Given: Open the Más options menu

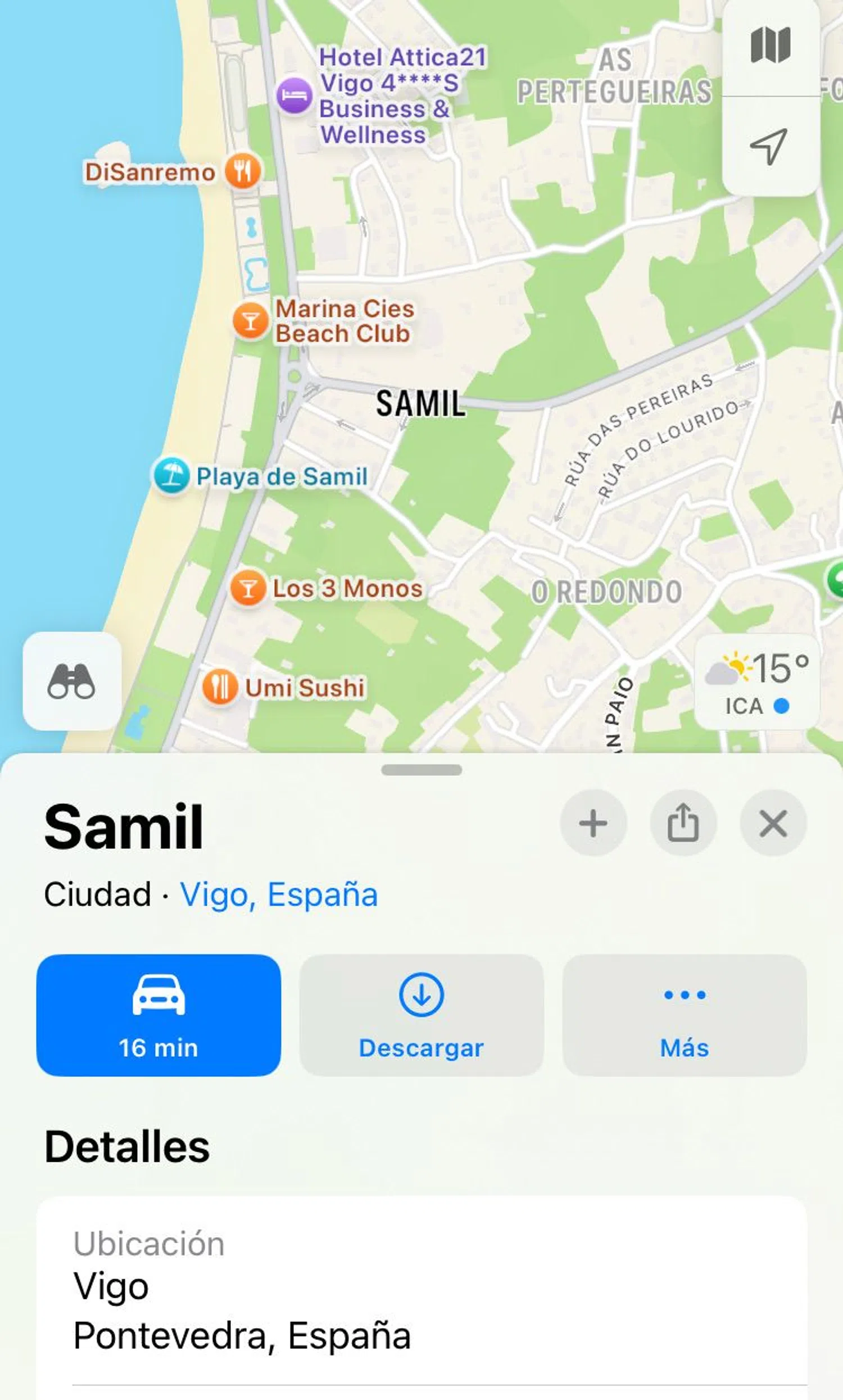Looking at the screenshot, I should (x=684, y=1015).
